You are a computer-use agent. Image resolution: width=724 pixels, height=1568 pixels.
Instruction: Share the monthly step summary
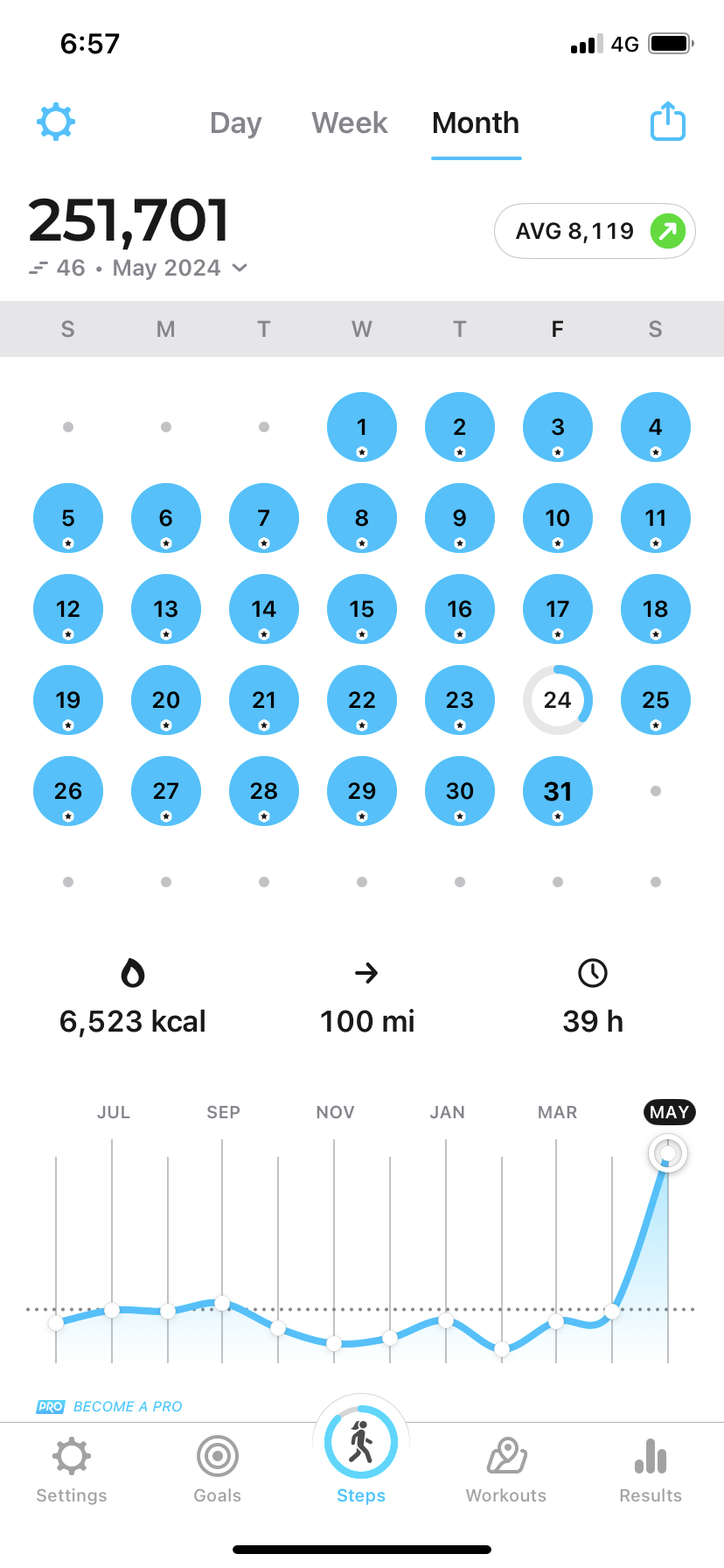pos(668,122)
